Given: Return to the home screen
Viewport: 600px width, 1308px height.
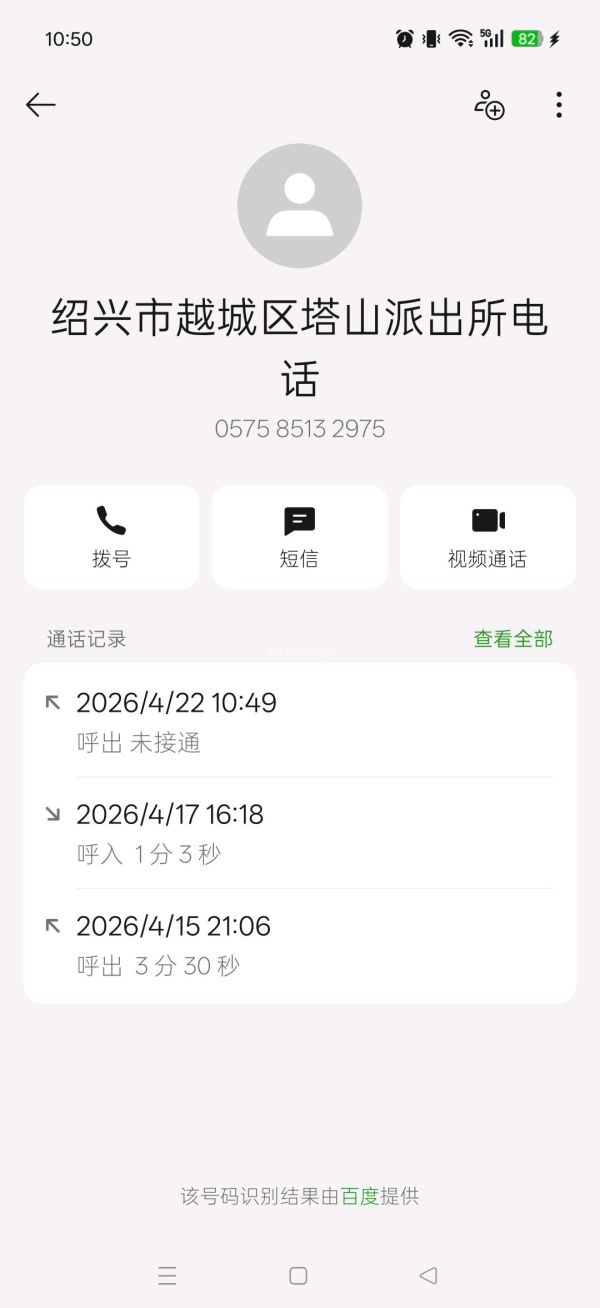Looking at the screenshot, I should [x=298, y=1275].
